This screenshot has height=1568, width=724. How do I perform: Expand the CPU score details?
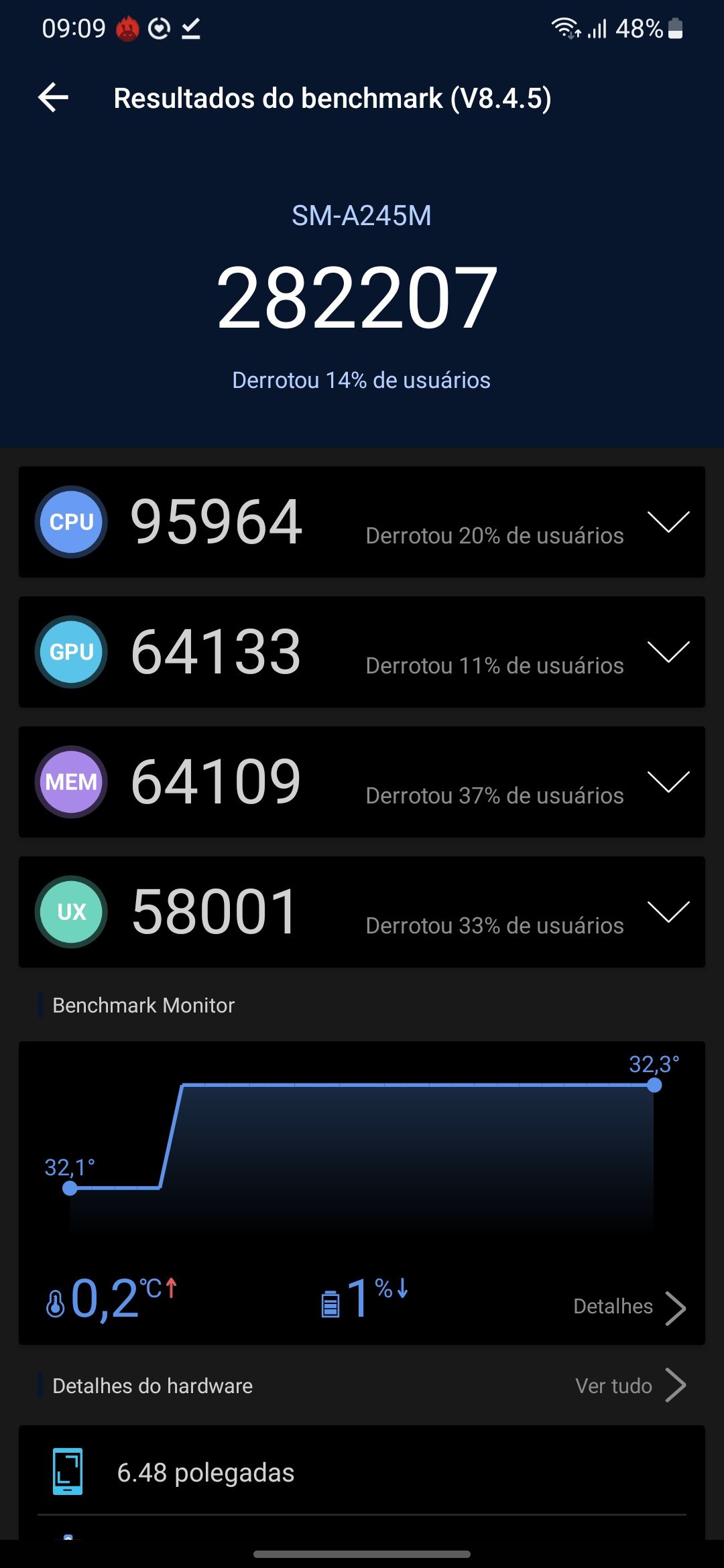[668, 522]
